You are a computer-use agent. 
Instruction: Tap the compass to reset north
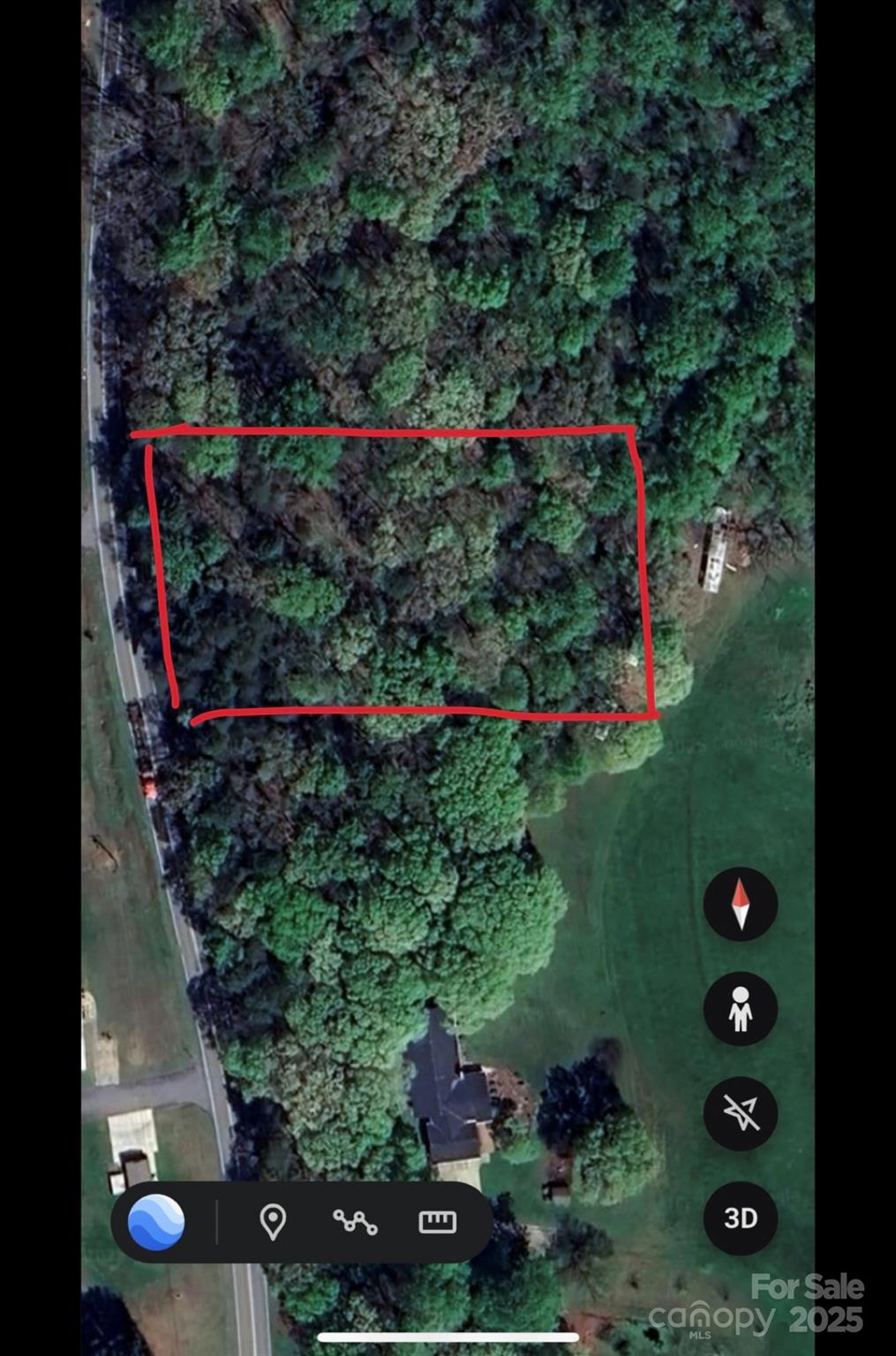pos(740,904)
